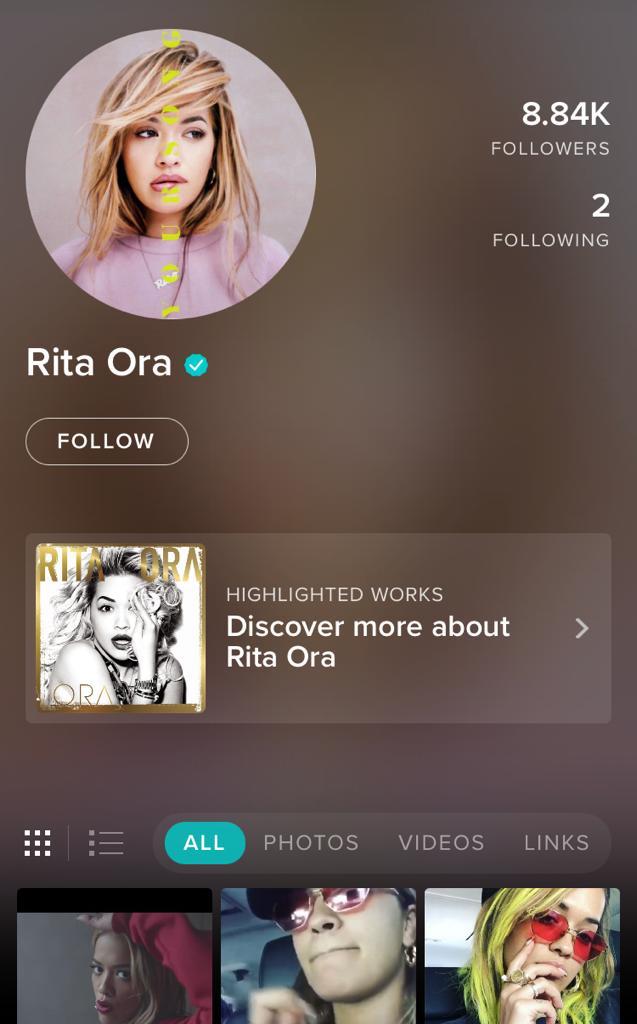Select the ALL filter tab
Image resolution: width=637 pixels, height=1024 pixels.
click(204, 843)
